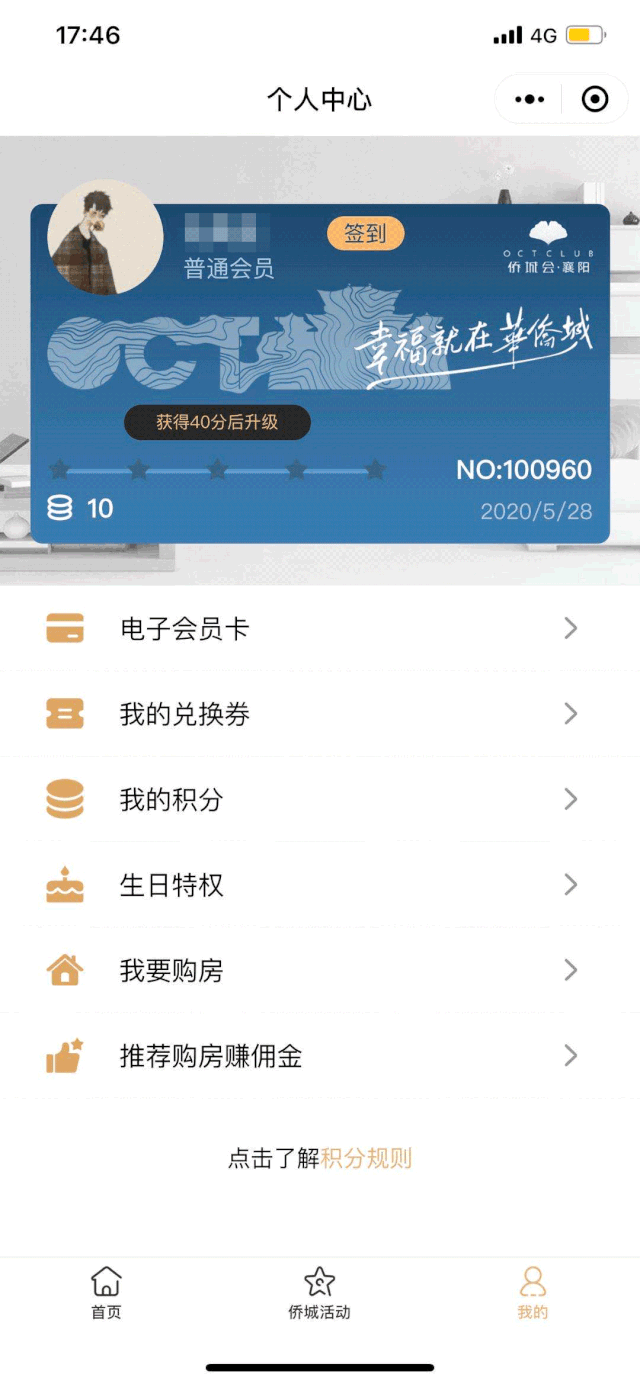Viewport: 640px width, 1384px height.
Task: Tap the profile avatar picture
Action: click(x=105, y=238)
